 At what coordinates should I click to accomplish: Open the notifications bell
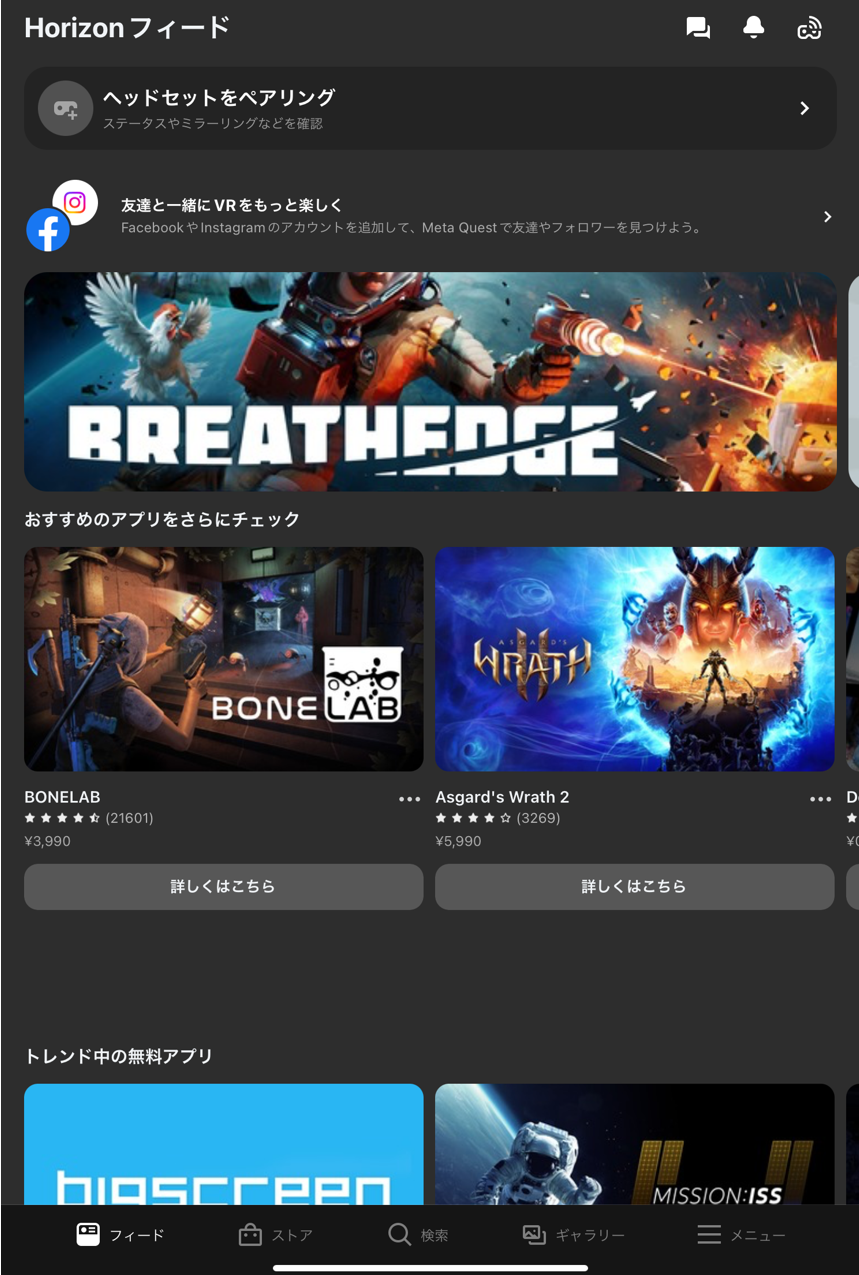click(x=754, y=28)
